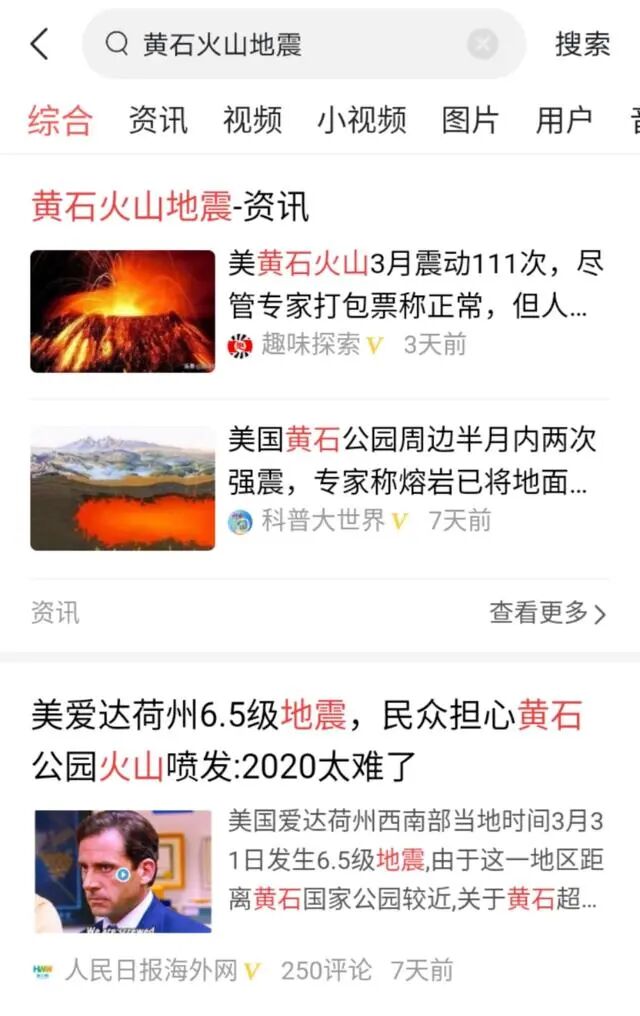
Task: Open 美爱达荷州6.5级地震 article
Action: (306, 740)
